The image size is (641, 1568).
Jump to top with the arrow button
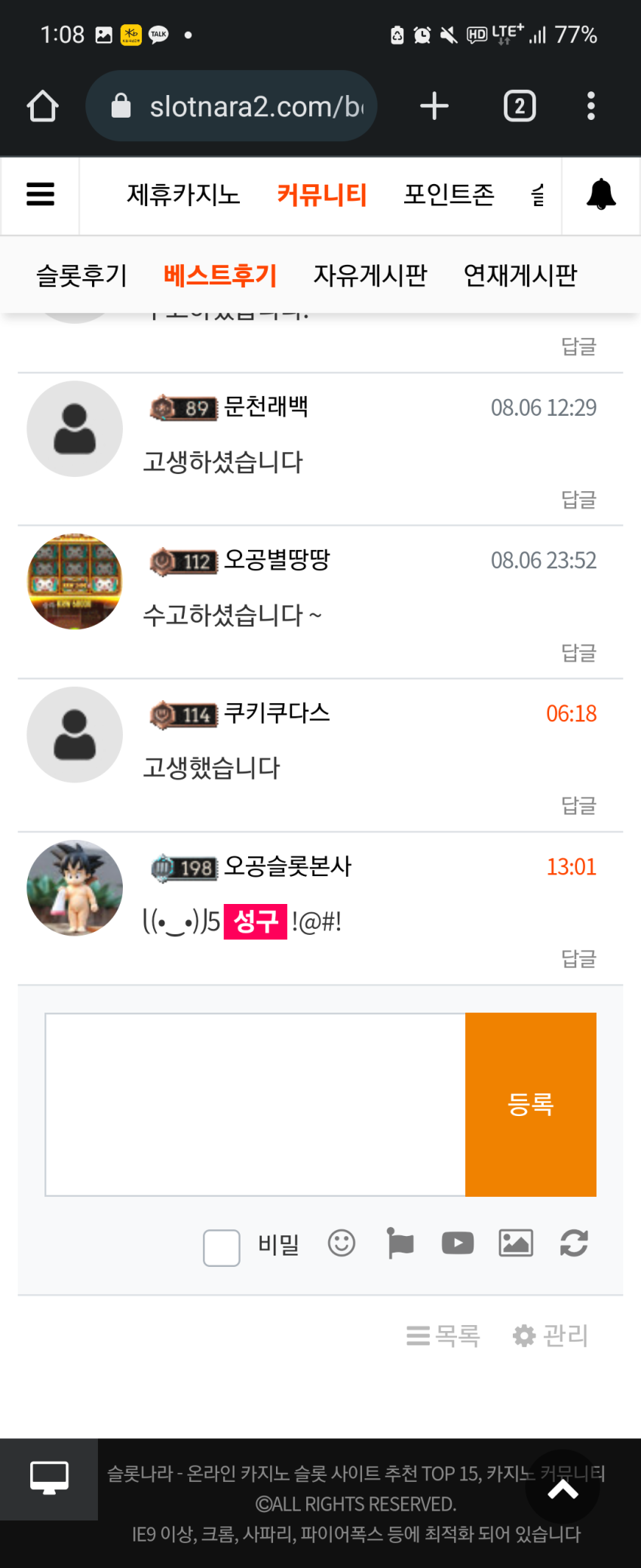coord(563,1488)
